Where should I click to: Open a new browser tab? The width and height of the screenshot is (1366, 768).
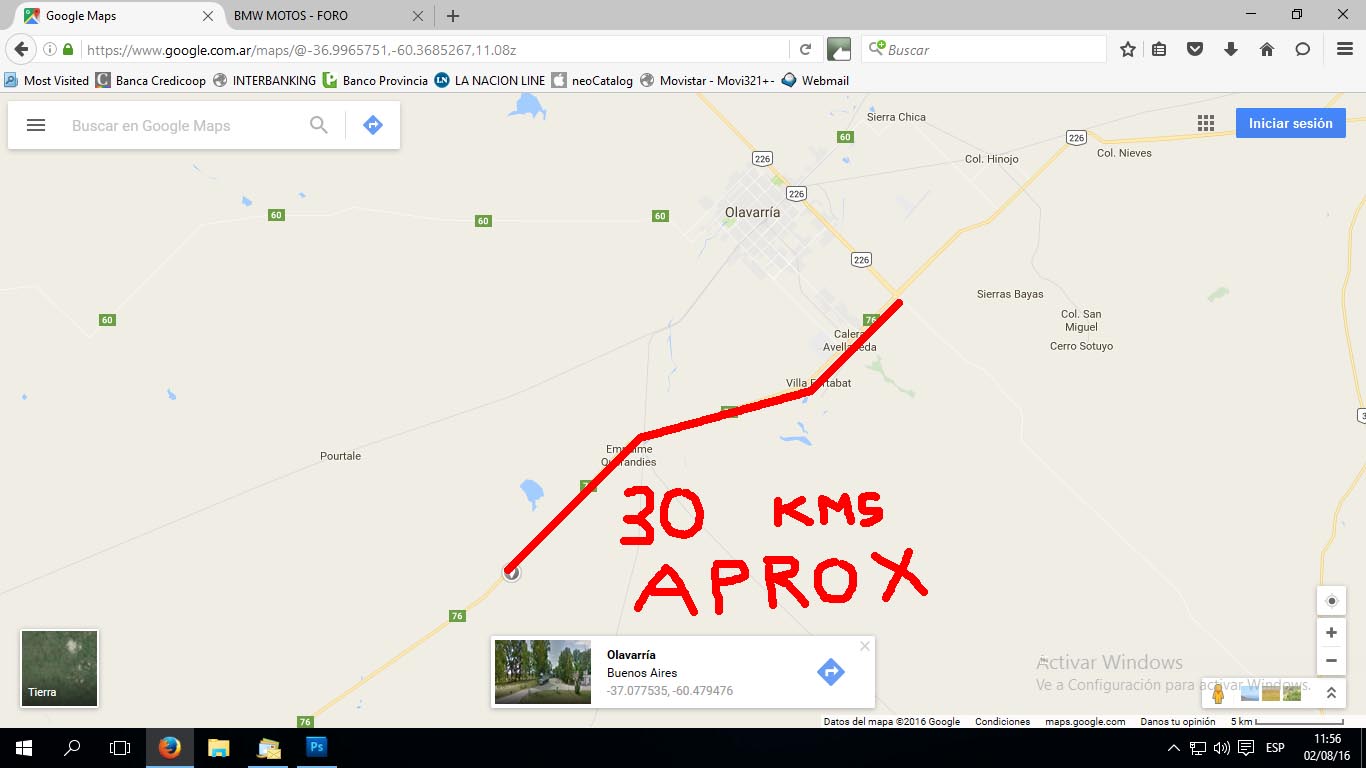453,16
